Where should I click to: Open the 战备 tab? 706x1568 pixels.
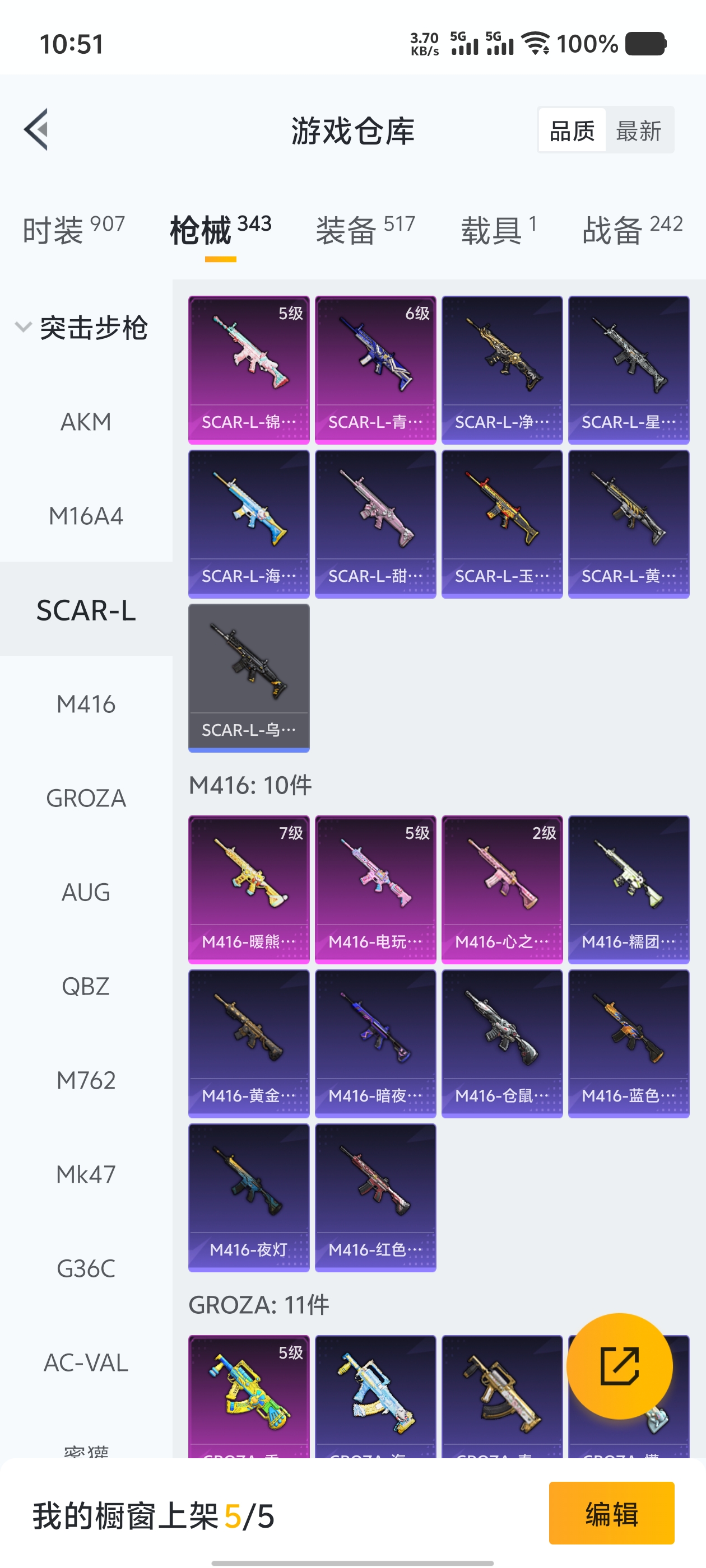tap(631, 230)
